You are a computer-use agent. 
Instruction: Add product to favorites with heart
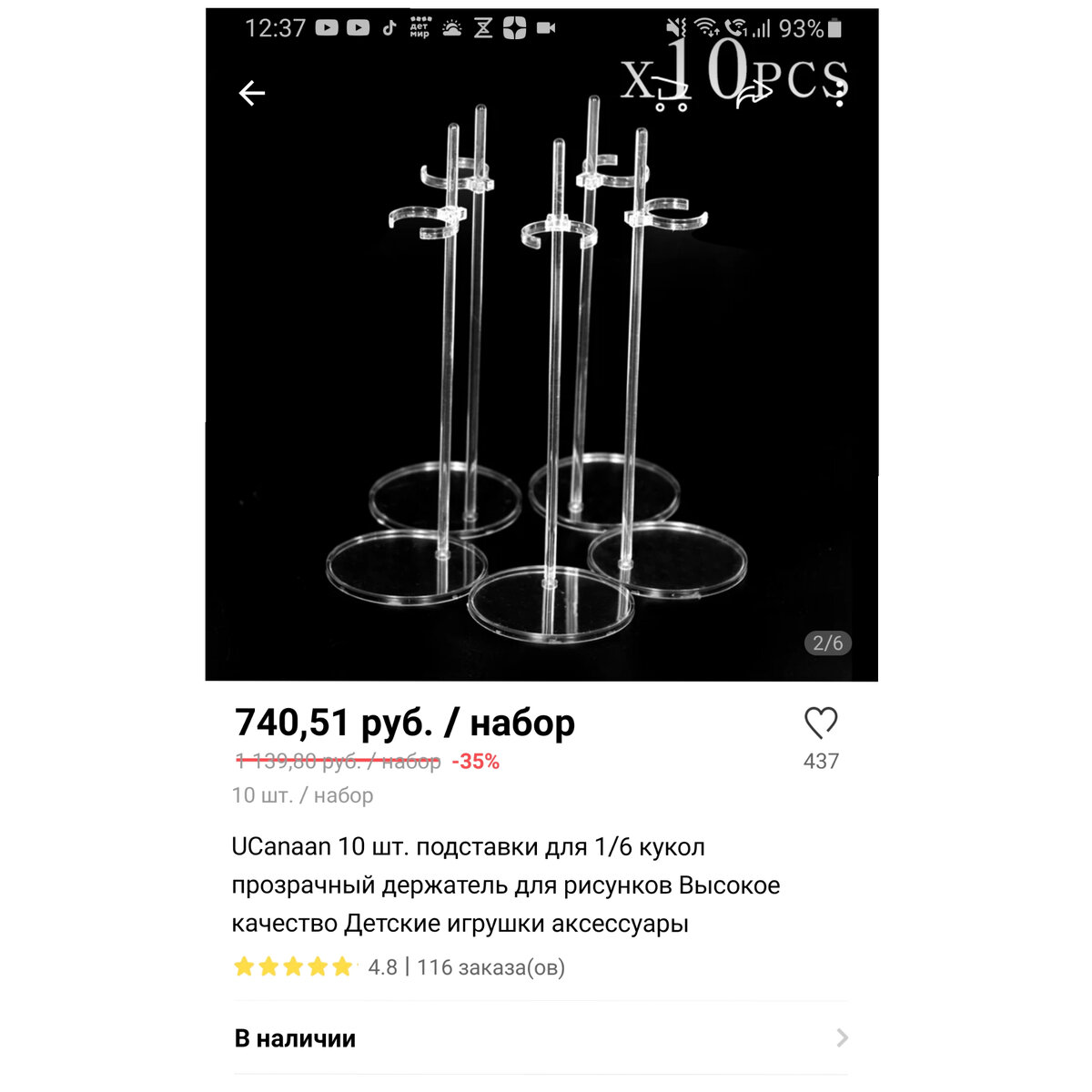click(x=820, y=724)
